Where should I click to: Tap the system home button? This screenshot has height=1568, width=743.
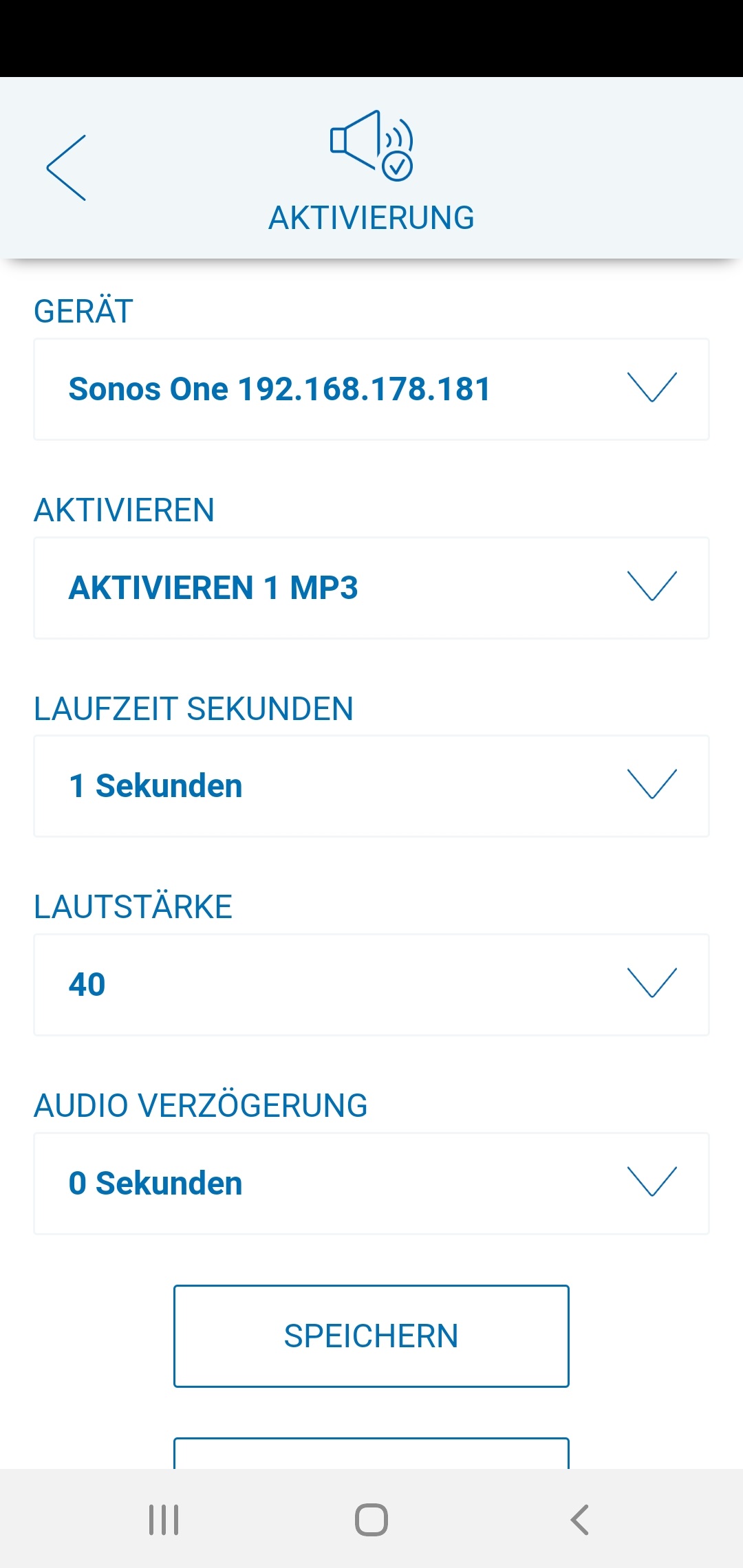pyautogui.click(x=371, y=1520)
